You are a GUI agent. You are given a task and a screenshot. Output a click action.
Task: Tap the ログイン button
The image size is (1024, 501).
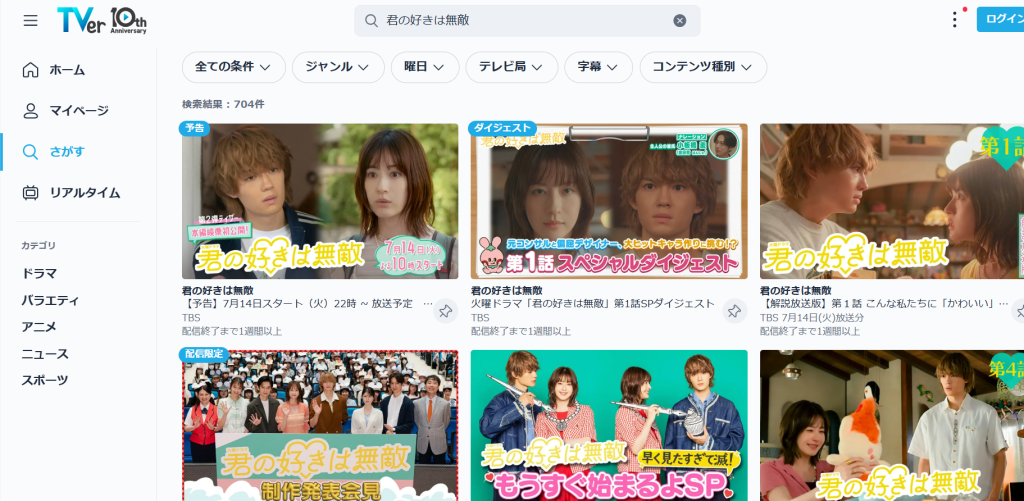pos(1000,20)
